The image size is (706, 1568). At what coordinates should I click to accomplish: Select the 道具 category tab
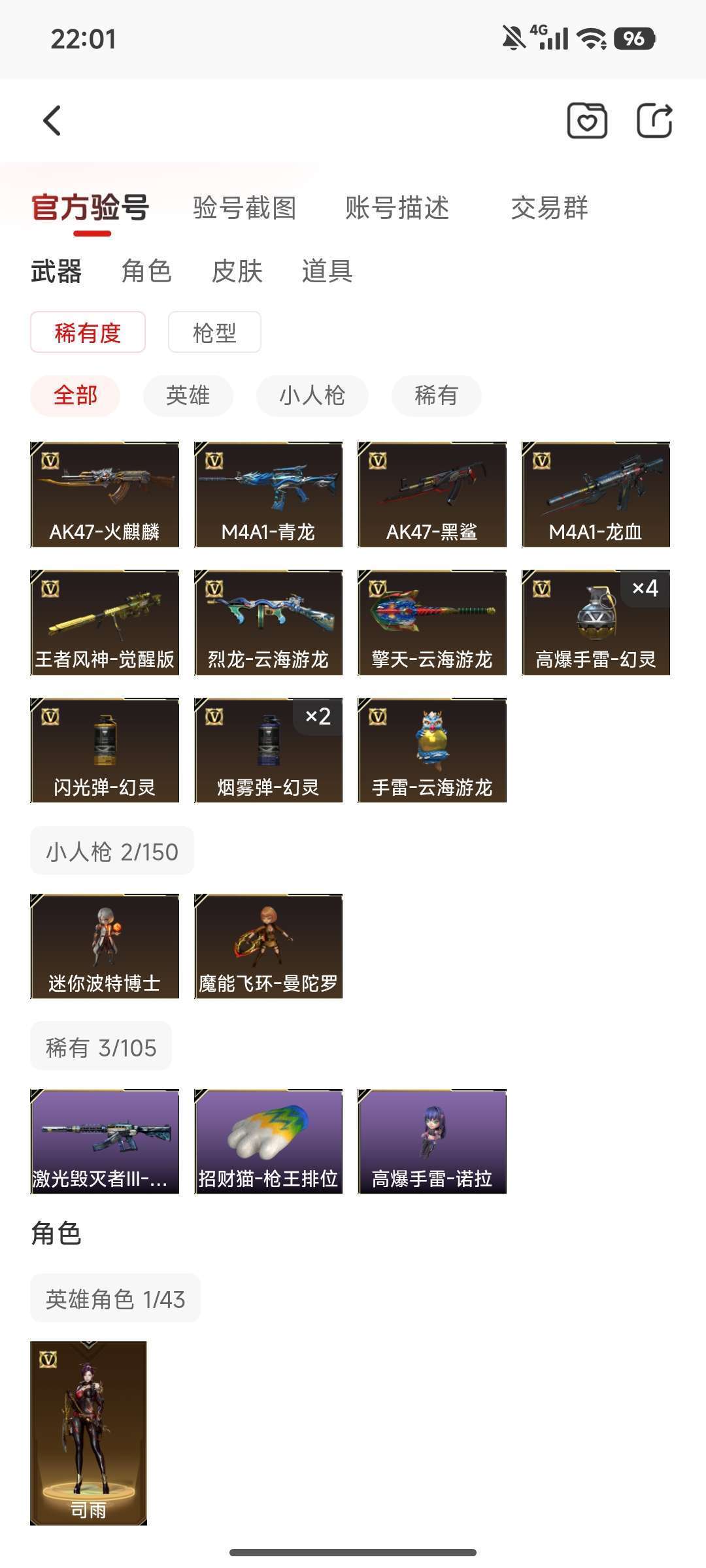[327, 270]
